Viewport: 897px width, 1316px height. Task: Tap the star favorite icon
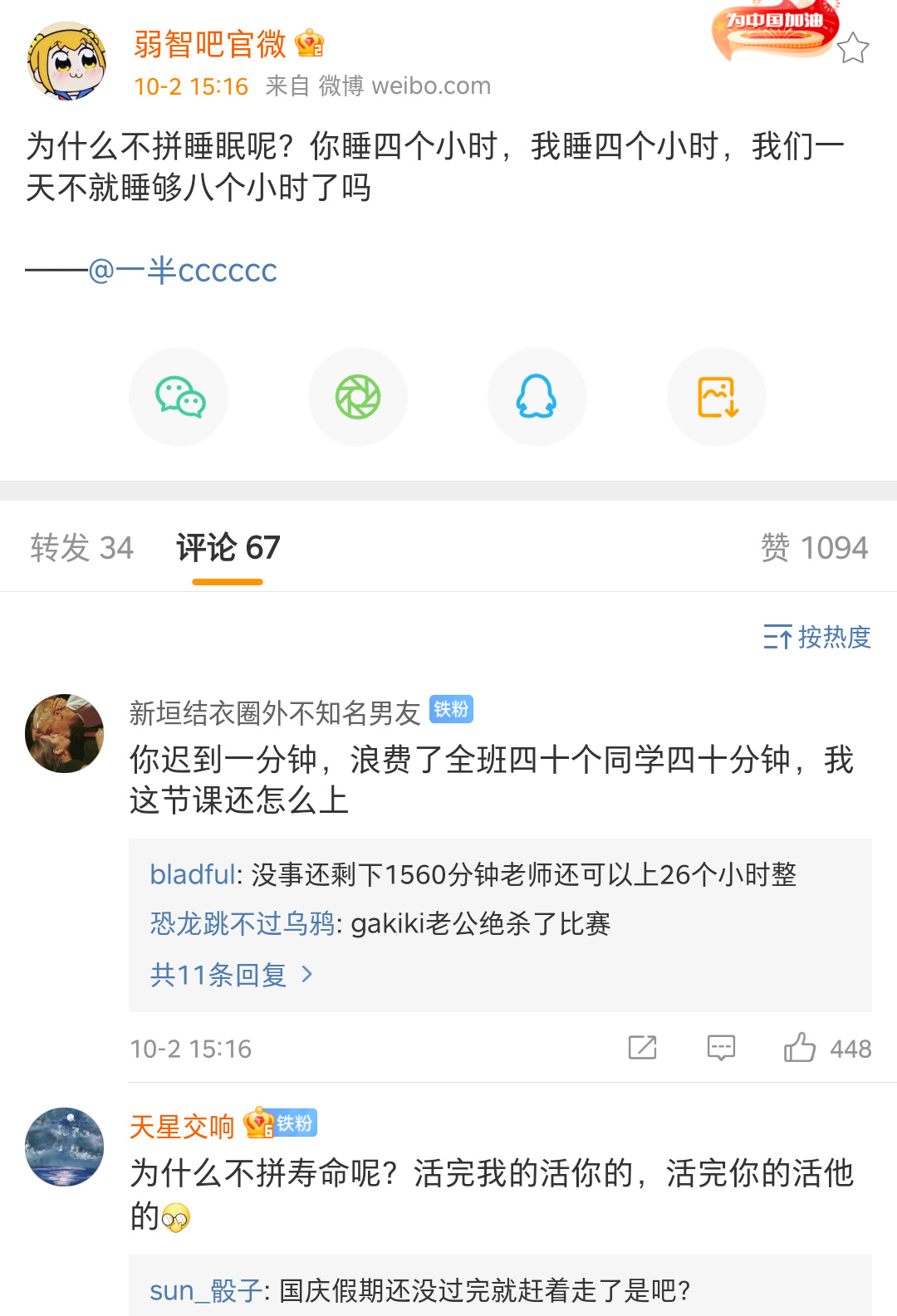(852, 48)
